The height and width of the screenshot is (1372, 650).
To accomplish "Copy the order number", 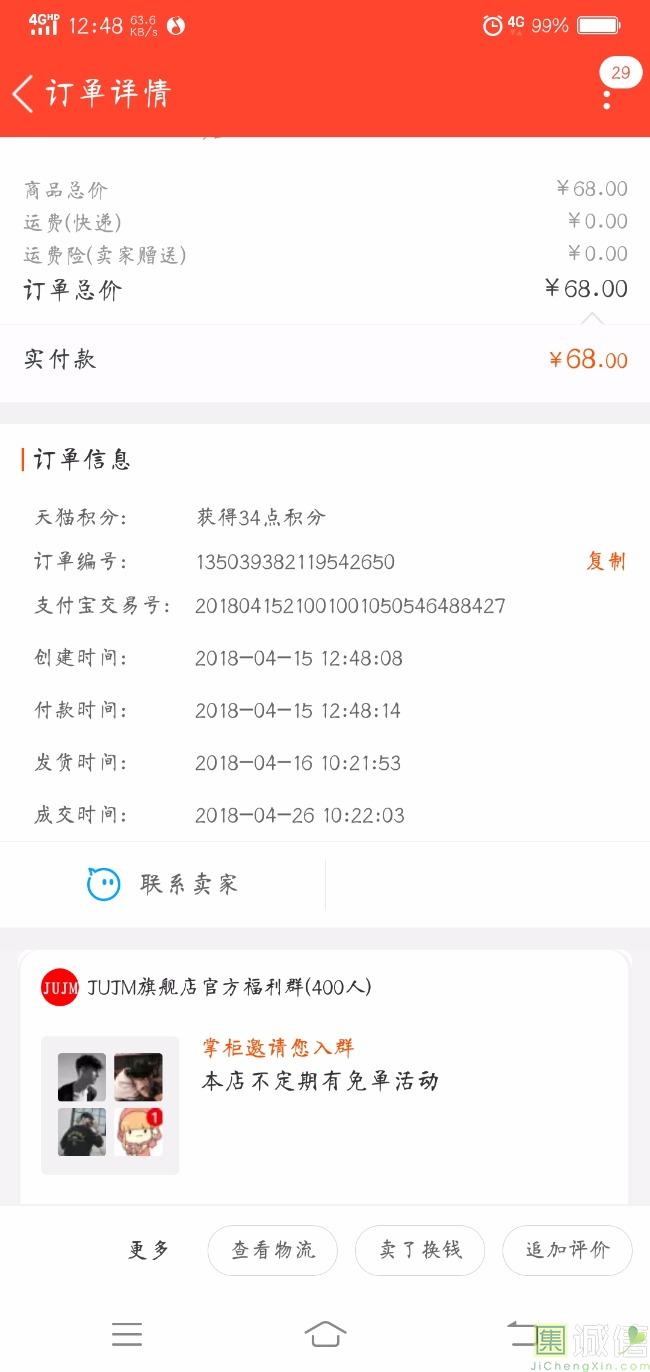I will coord(605,561).
